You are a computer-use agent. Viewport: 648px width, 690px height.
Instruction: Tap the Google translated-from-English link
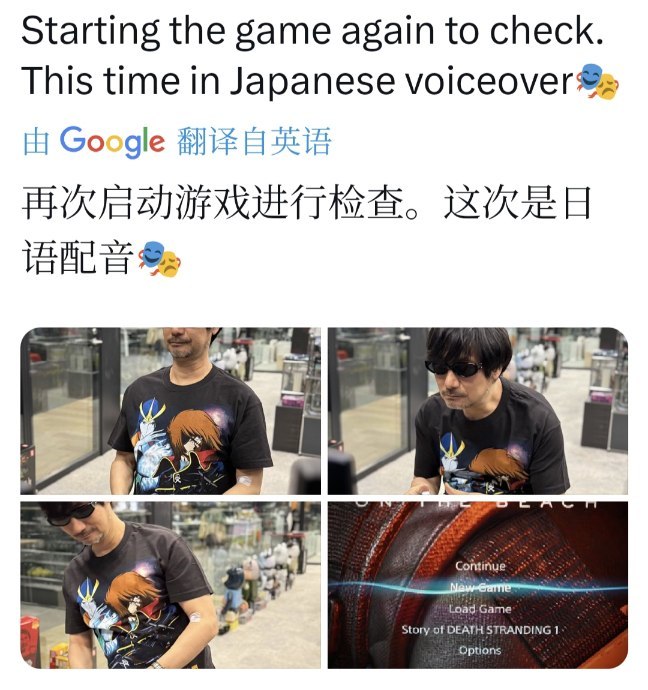click(176, 142)
